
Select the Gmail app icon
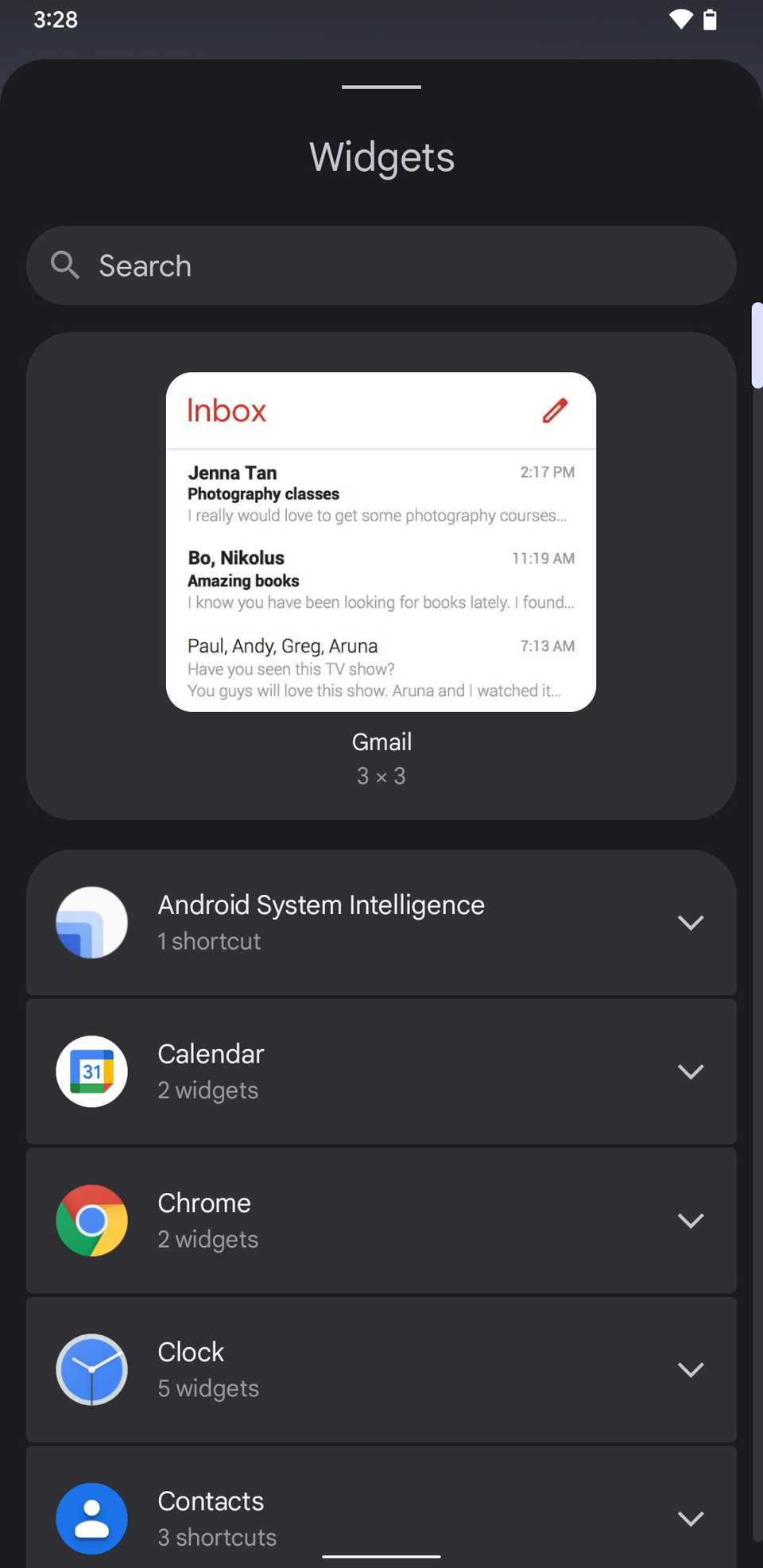pos(381,741)
